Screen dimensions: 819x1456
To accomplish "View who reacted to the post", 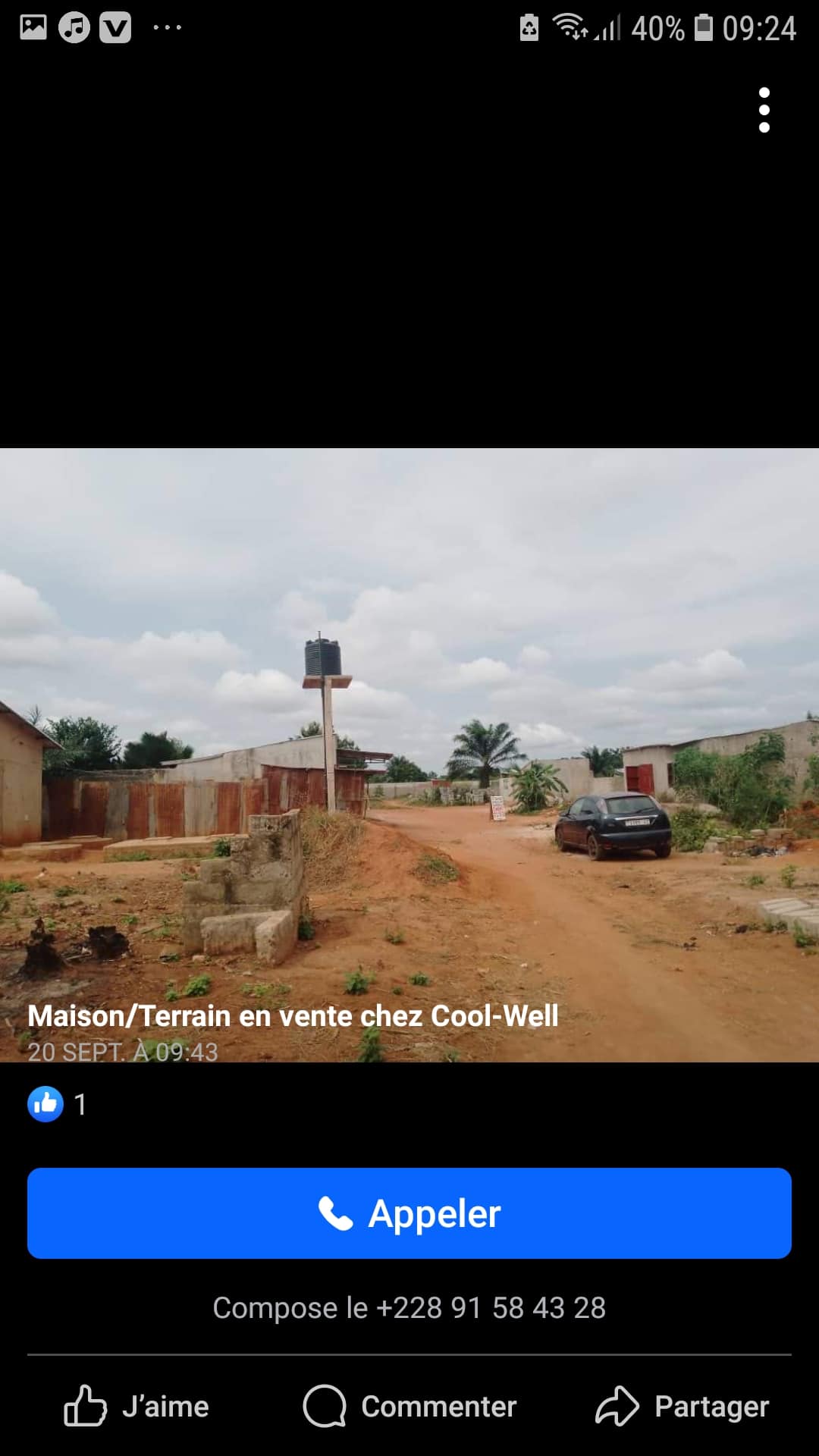I will (57, 1104).
